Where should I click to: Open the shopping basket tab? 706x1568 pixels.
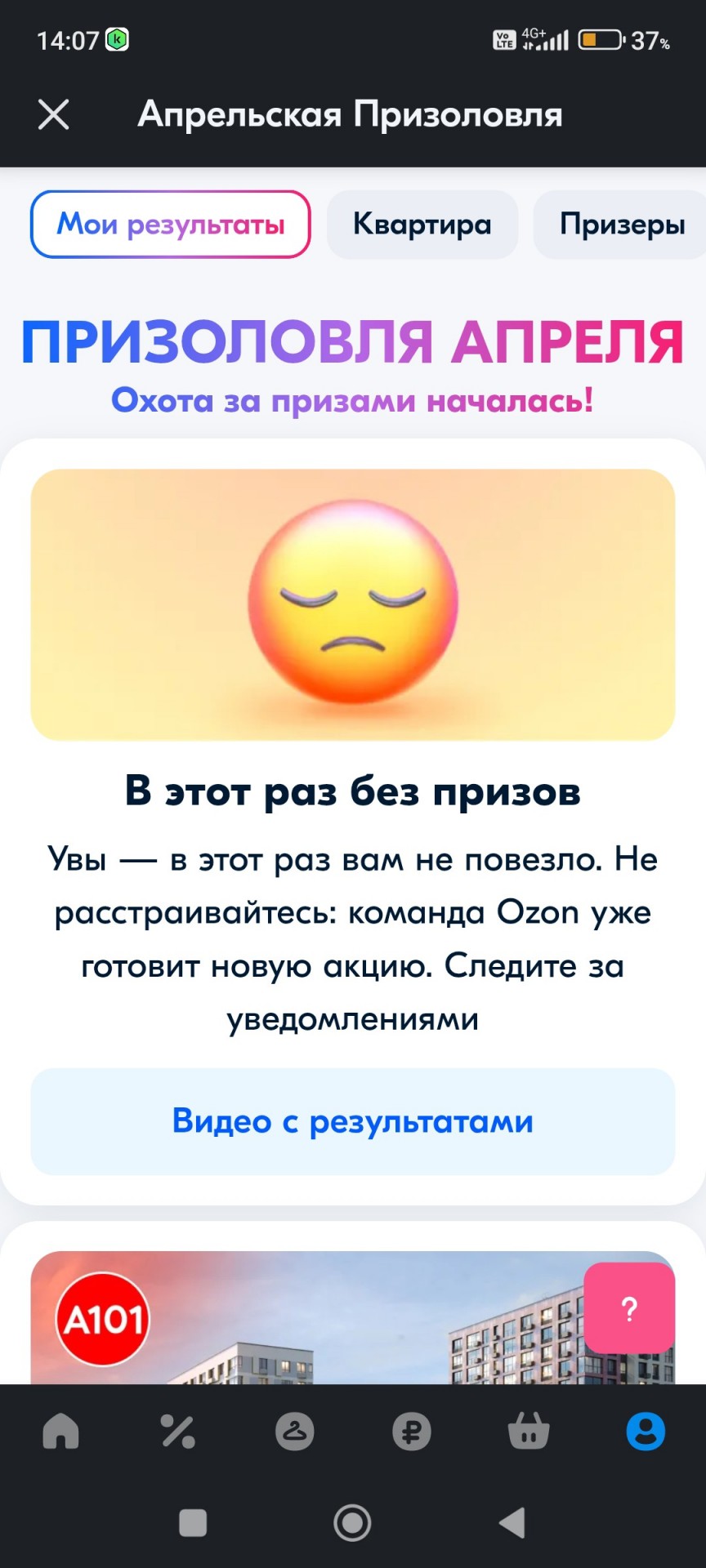click(x=529, y=1432)
